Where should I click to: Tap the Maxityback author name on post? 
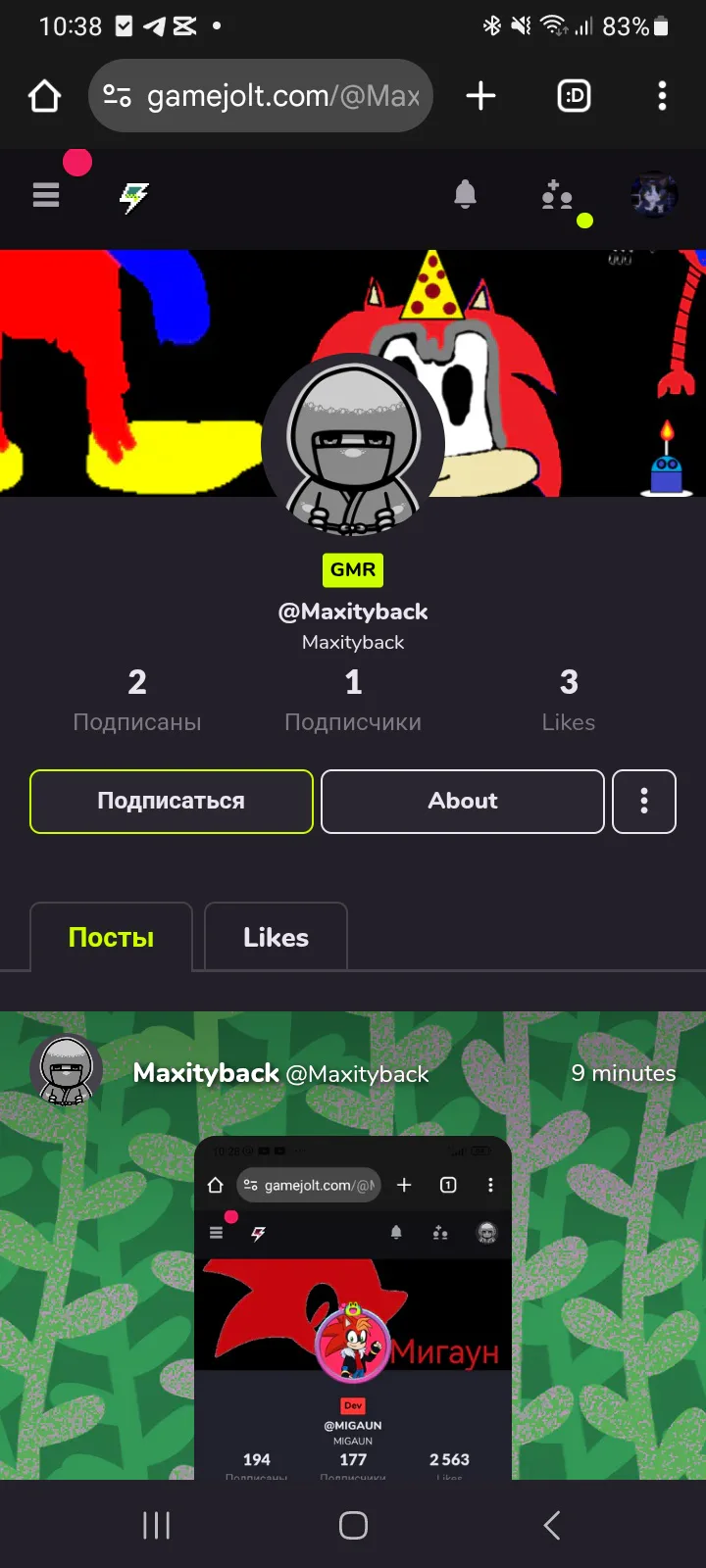(x=206, y=1073)
